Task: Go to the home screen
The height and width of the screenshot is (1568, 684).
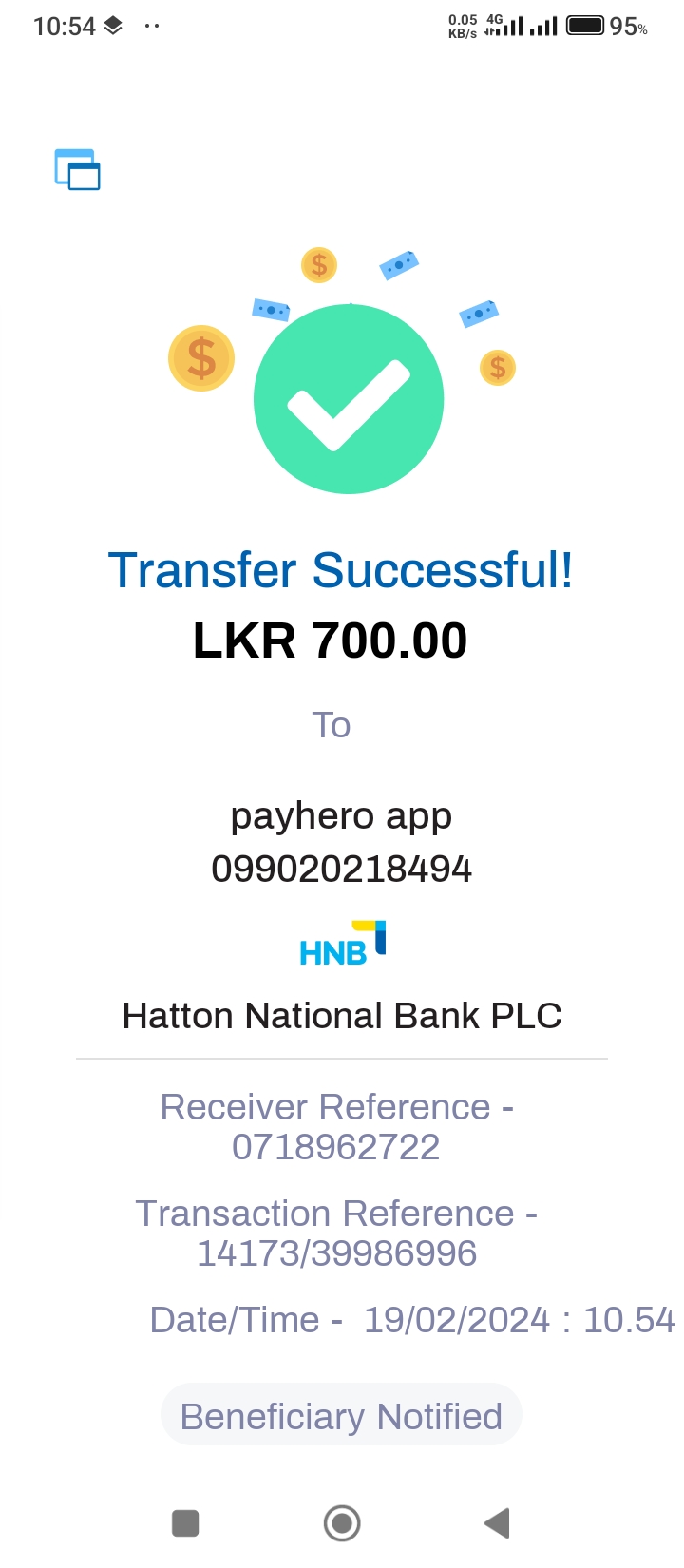Action: (342, 1523)
